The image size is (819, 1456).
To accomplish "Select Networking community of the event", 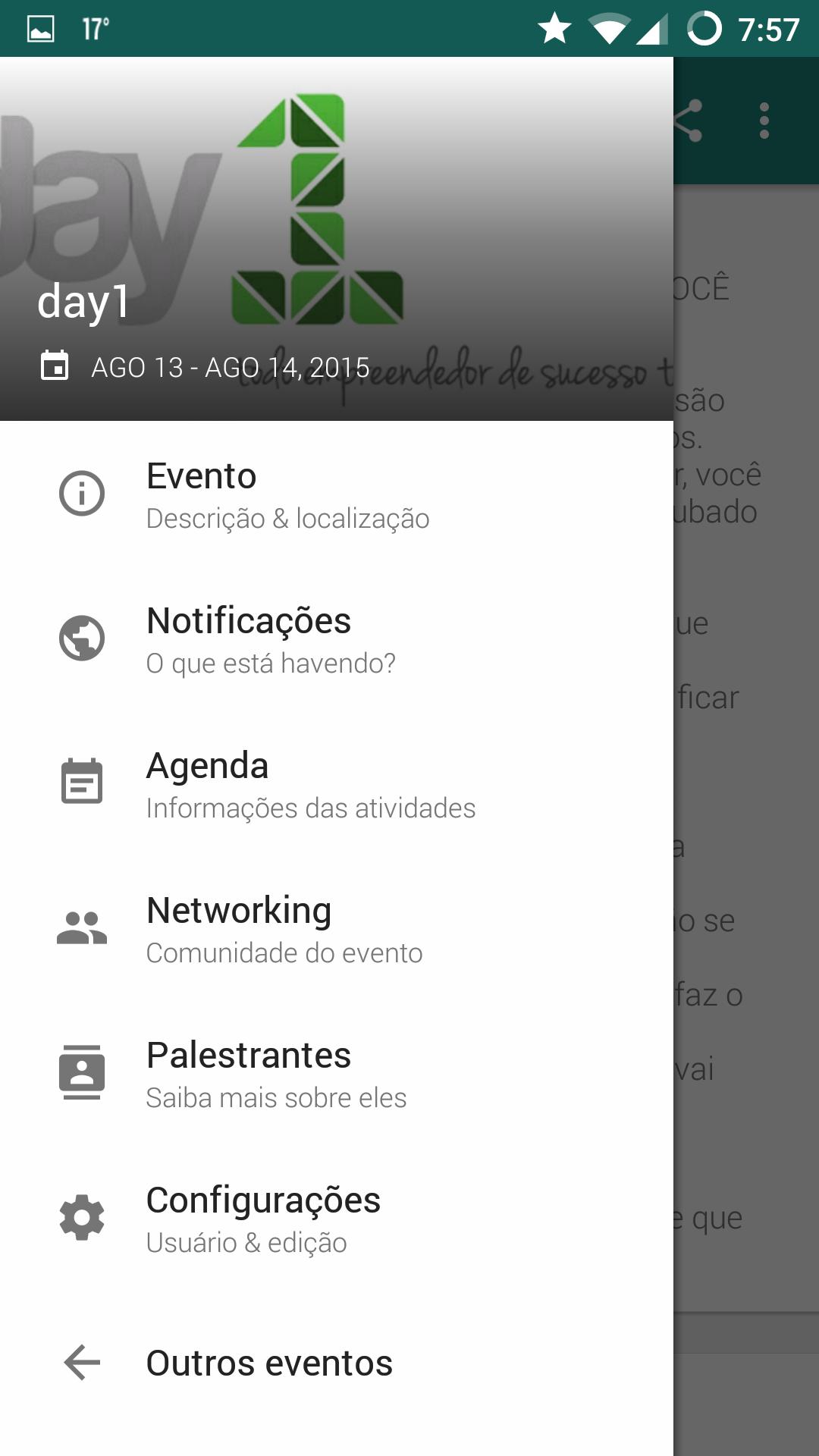I will 284,929.
